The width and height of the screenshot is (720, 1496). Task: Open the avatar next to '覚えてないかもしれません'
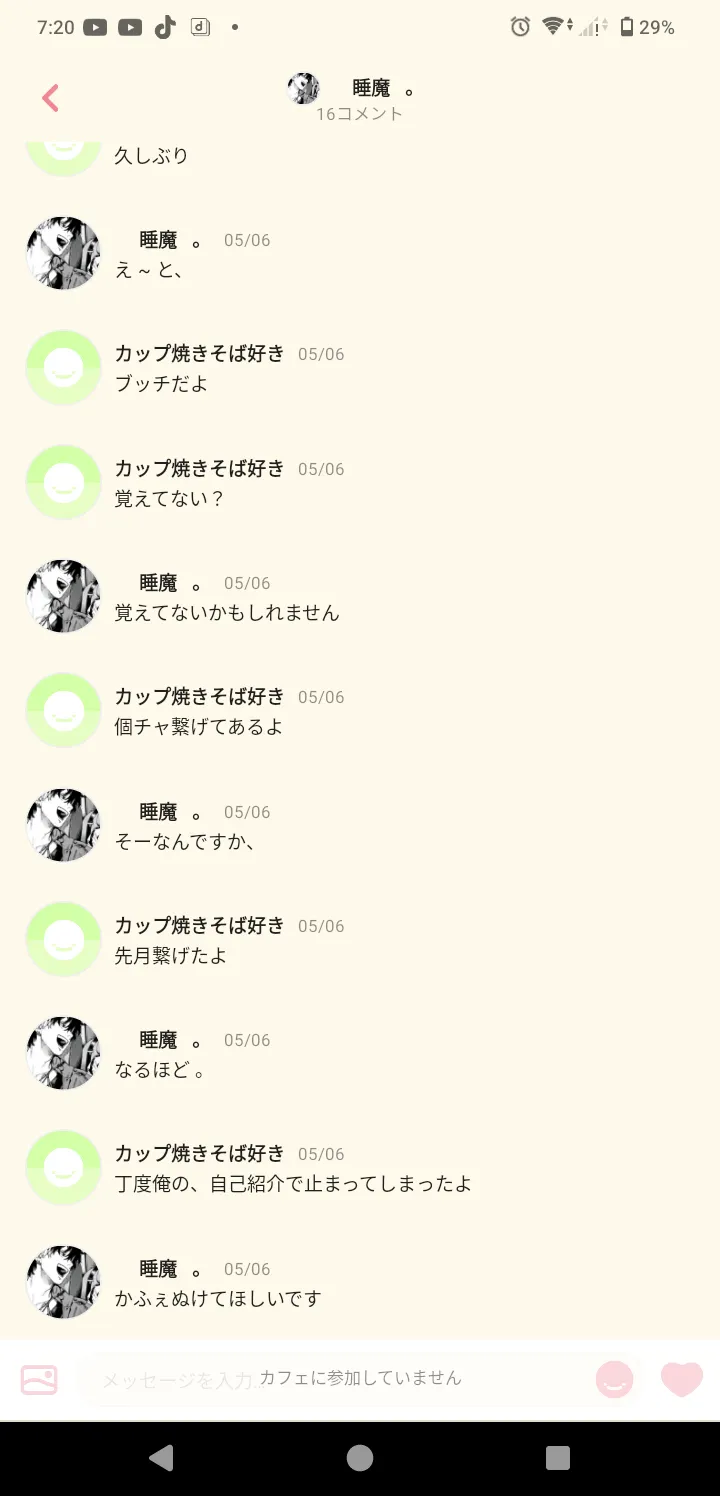63,596
